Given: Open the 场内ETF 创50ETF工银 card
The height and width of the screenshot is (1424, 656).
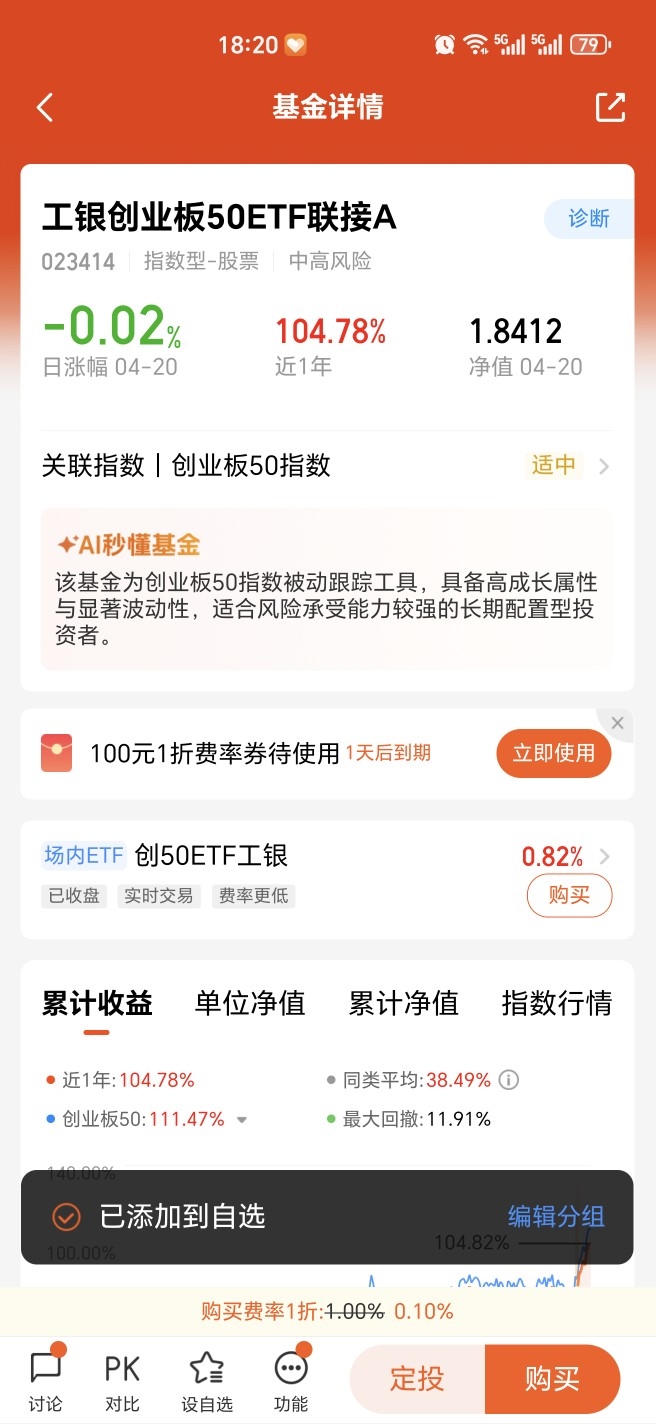Looking at the screenshot, I should tap(327, 880).
